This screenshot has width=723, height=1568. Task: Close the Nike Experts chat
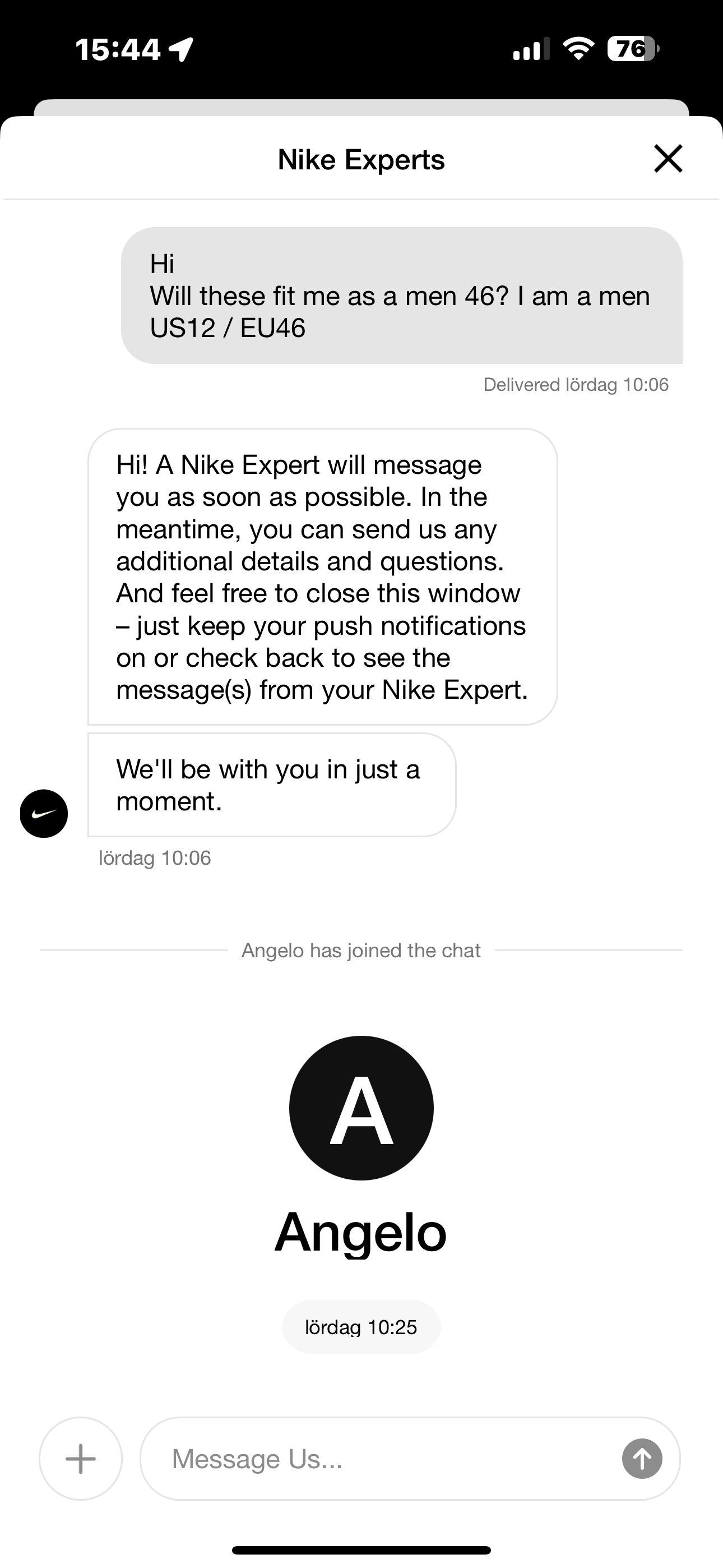668,159
